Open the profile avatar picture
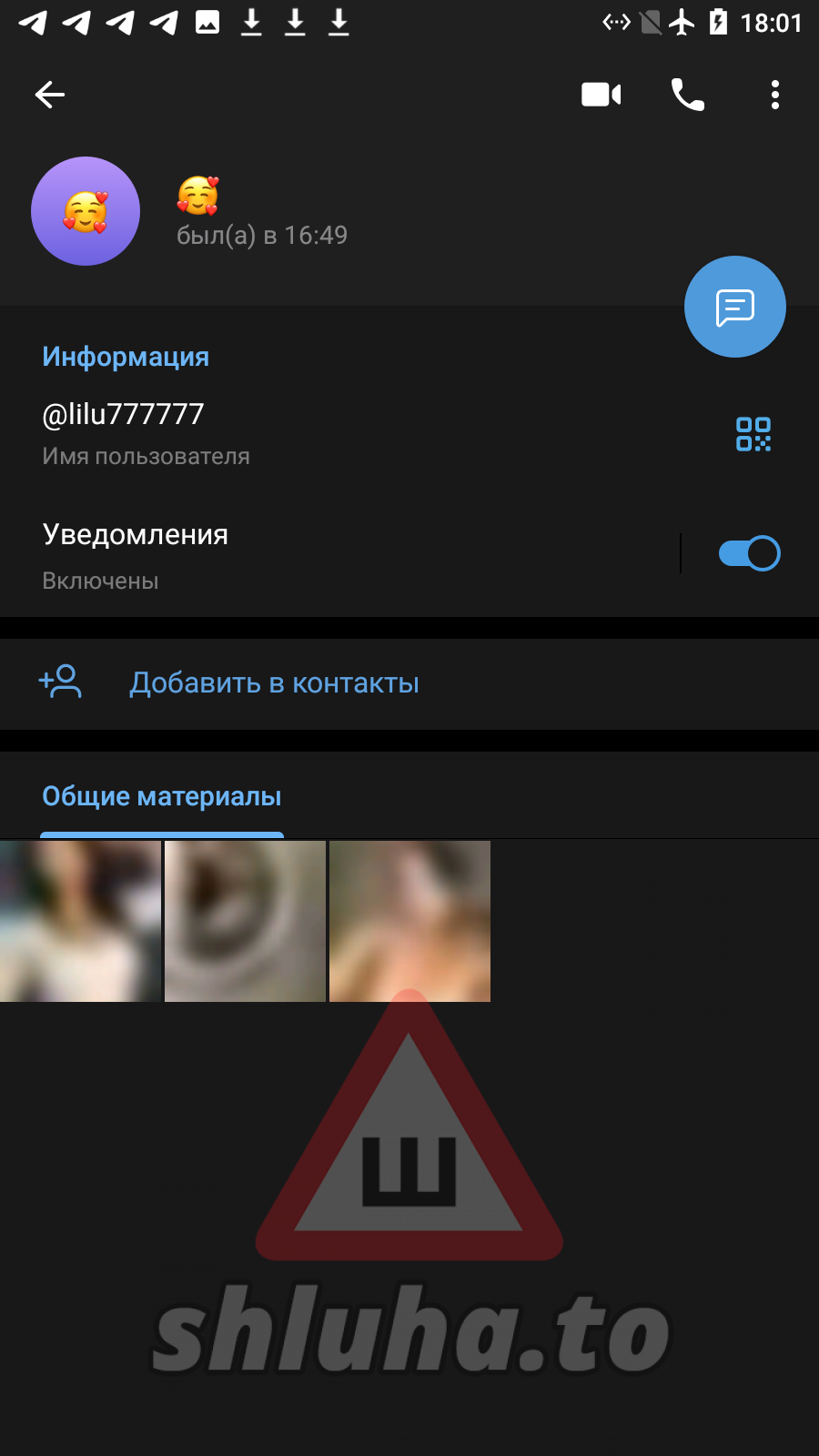Screen dimensions: 819x1456 [86, 211]
